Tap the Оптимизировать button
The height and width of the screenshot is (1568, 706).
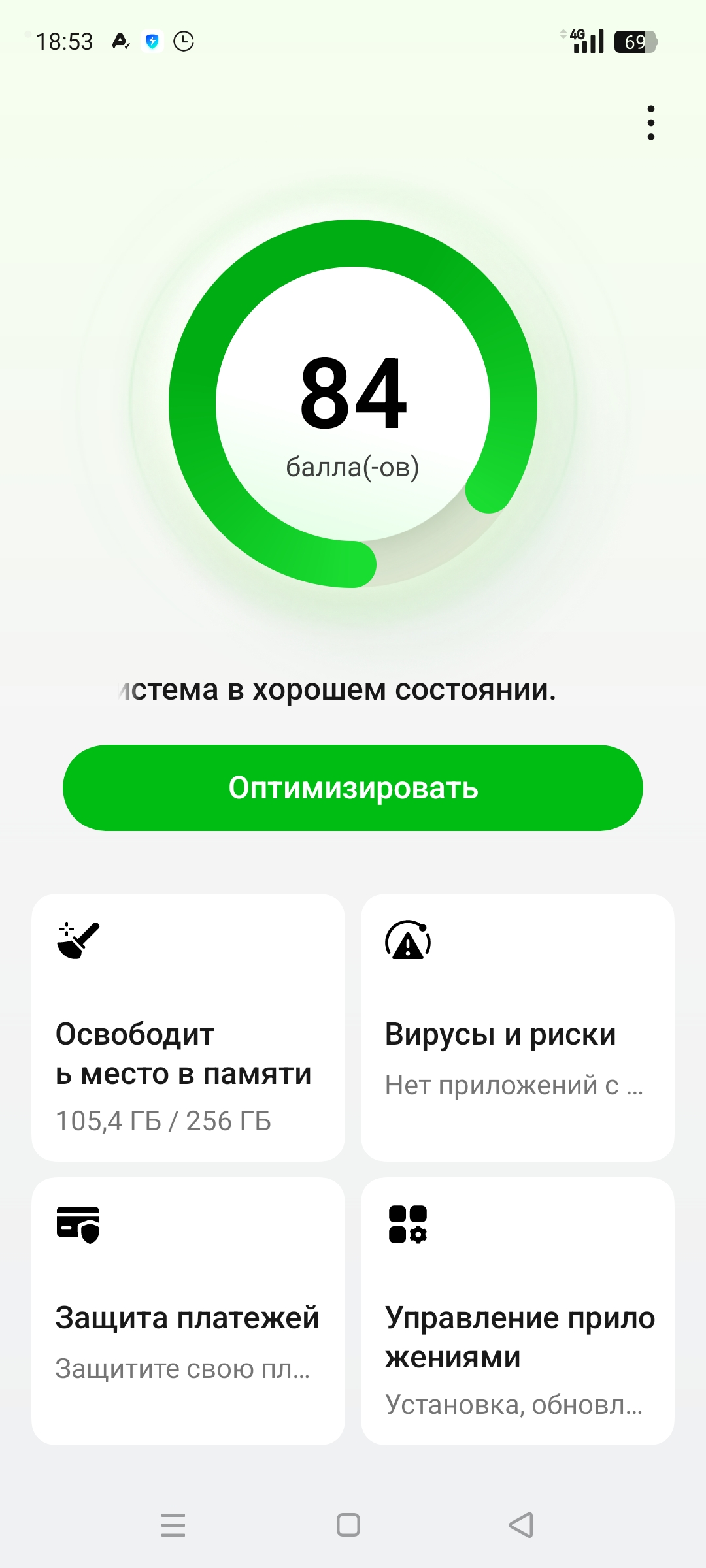tap(353, 788)
